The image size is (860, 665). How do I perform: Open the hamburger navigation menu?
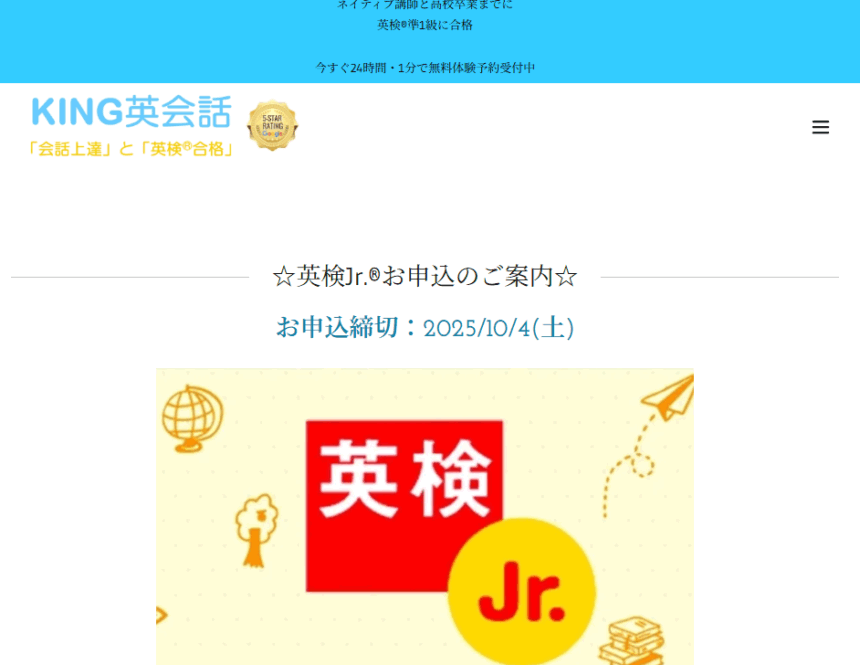point(820,127)
